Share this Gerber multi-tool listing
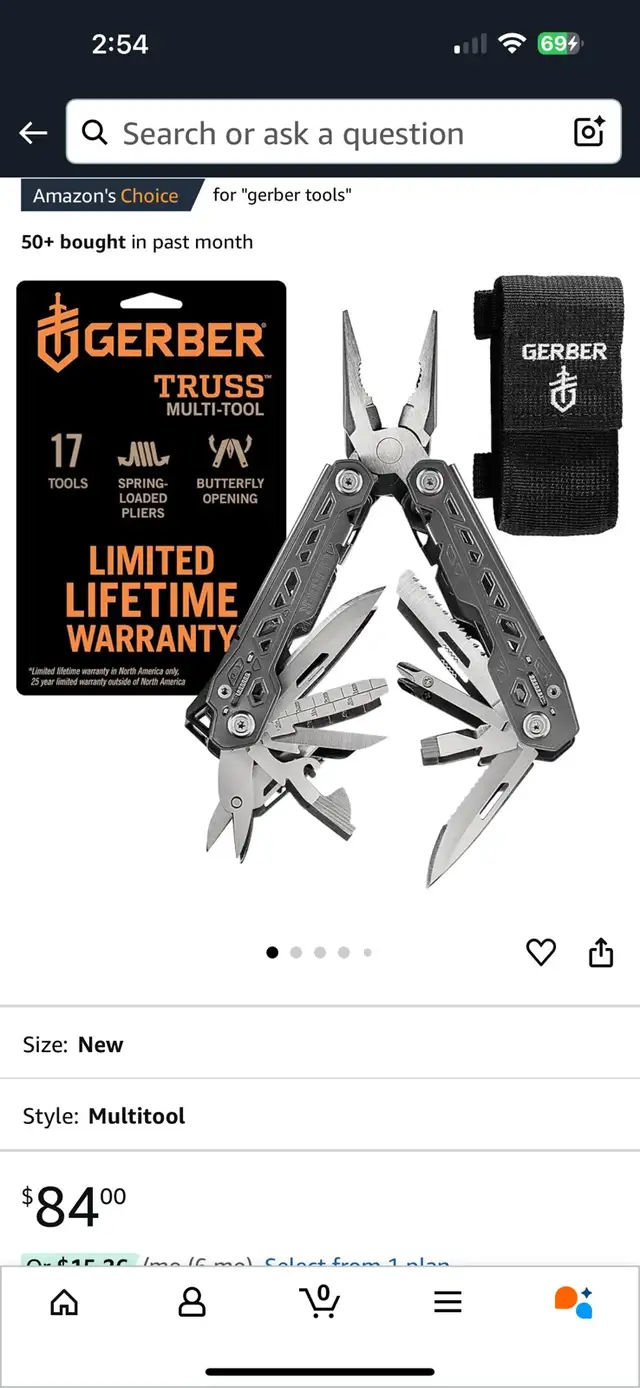The width and height of the screenshot is (640, 1388). [x=600, y=953]
